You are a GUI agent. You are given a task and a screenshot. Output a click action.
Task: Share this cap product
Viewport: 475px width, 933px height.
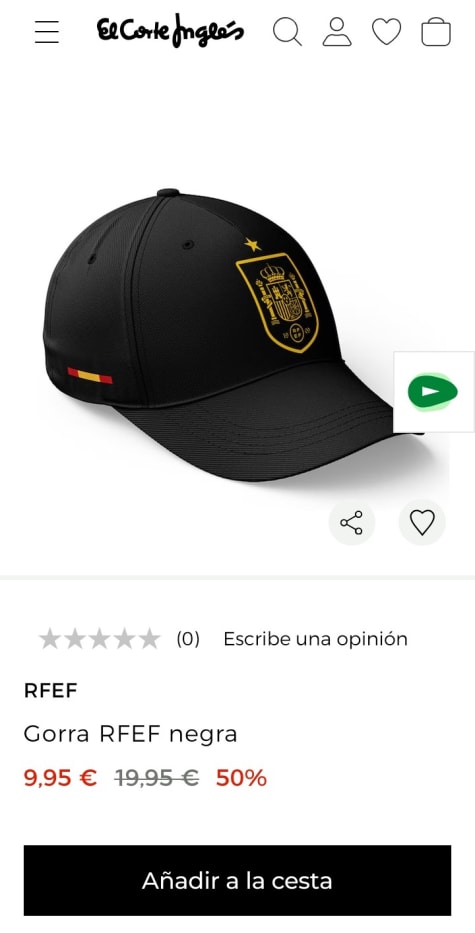351,522
